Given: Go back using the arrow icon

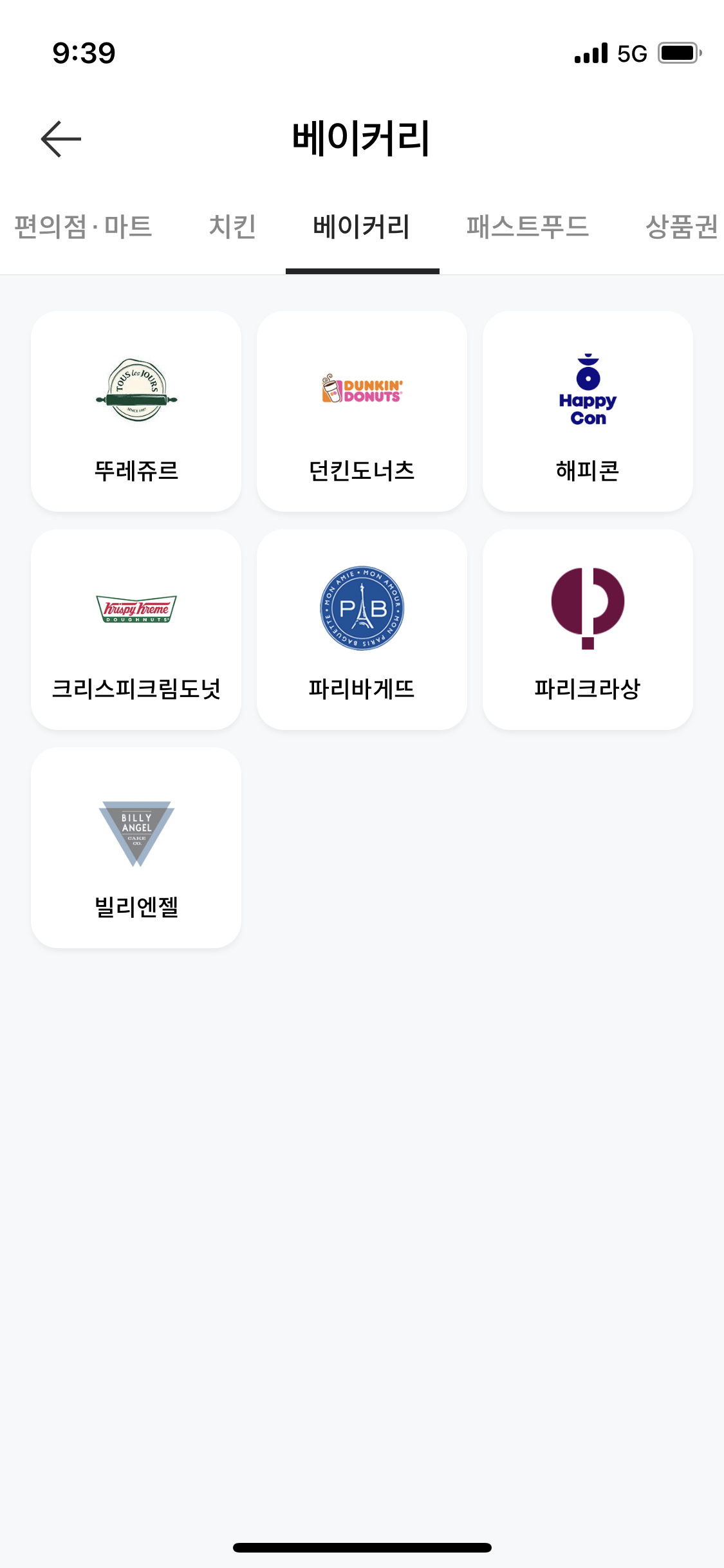Looking at the screenshot, I should tap(61, 139).
